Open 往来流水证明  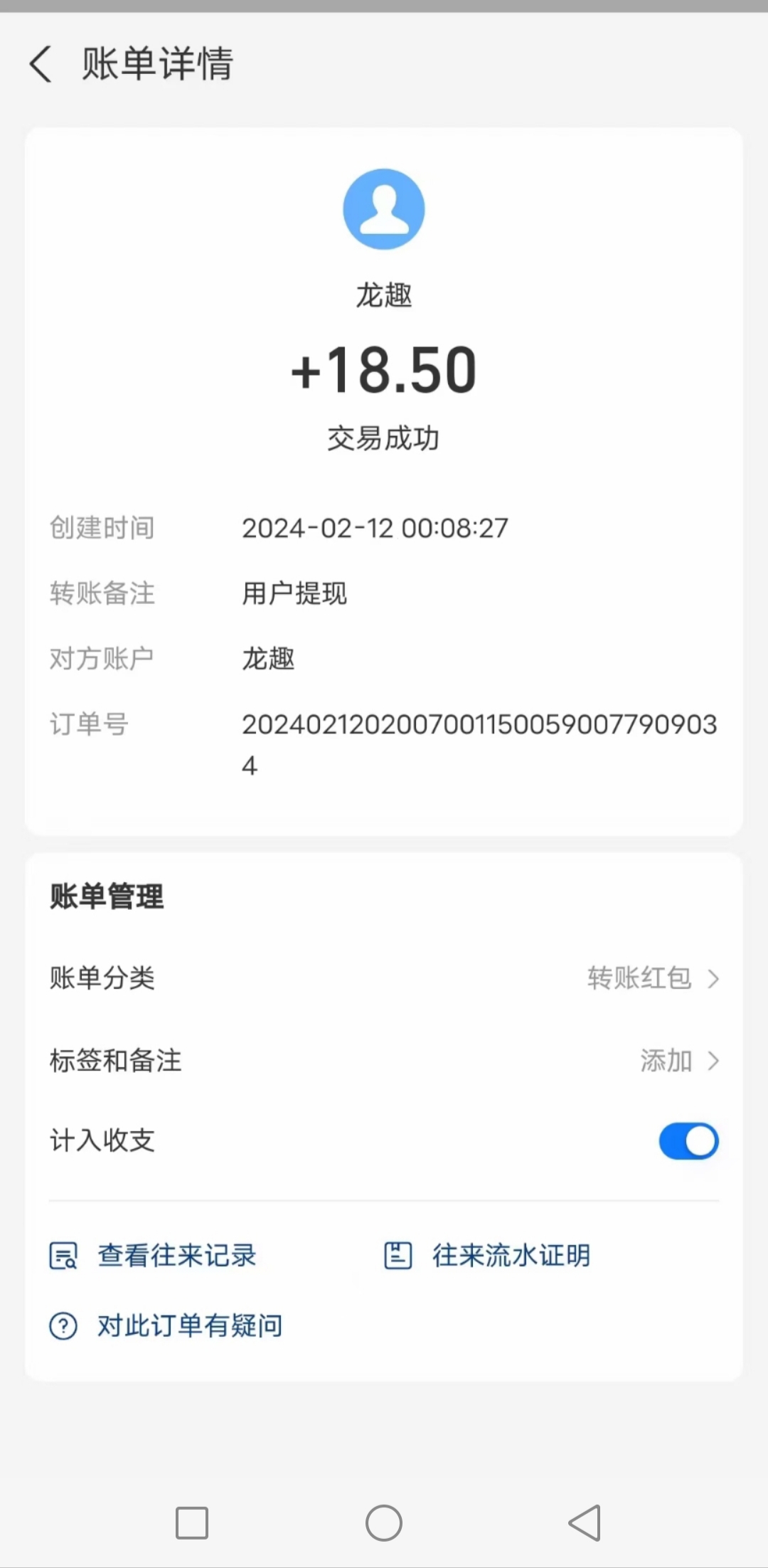(x=487, y=1256)
